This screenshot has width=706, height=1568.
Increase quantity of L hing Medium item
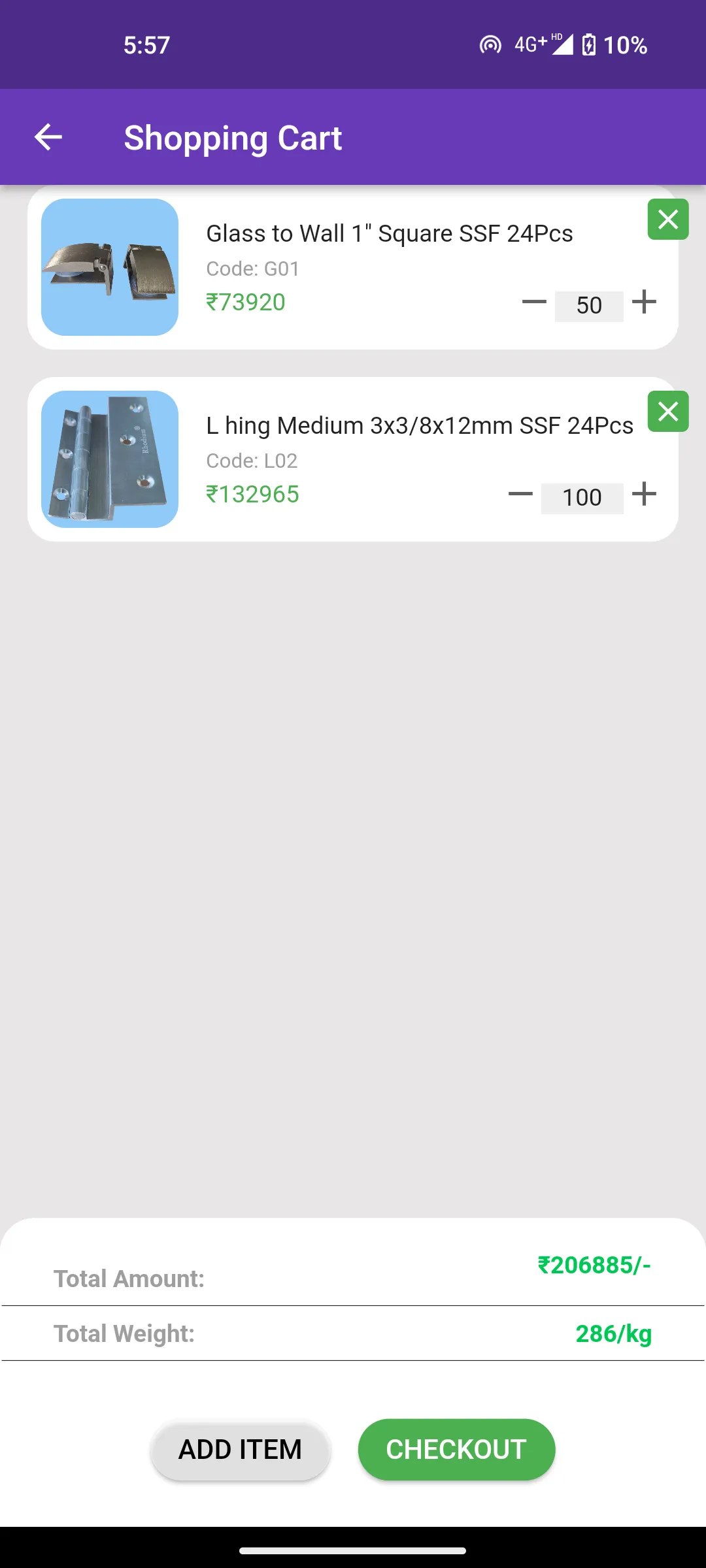point(644,494)
